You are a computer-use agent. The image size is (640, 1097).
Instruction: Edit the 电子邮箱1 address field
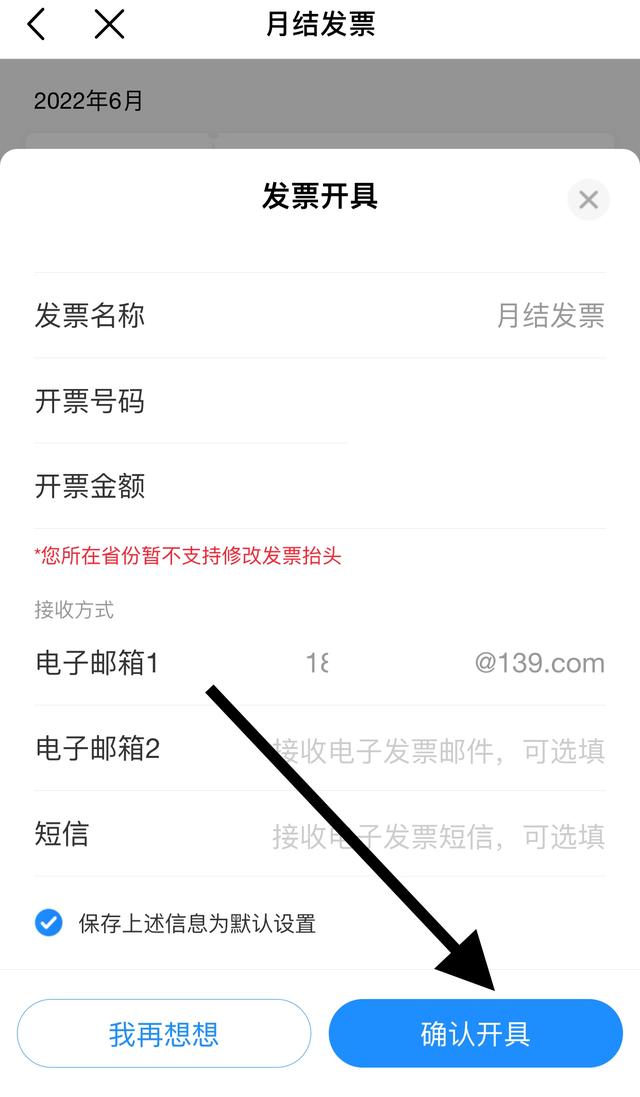click(450, 663)
